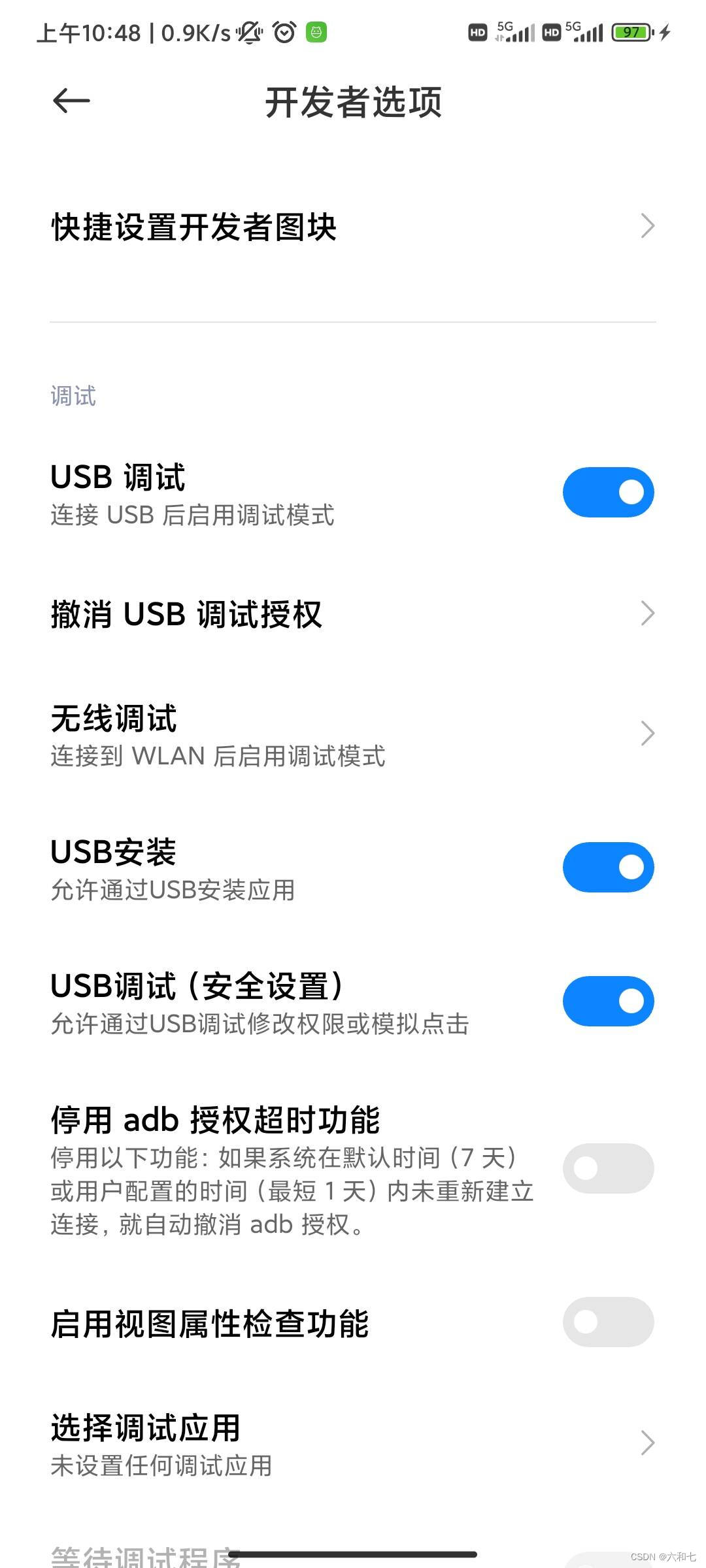706x1568 pixels.
Task: Open 无线调试 settings
Action: point(353,734)
